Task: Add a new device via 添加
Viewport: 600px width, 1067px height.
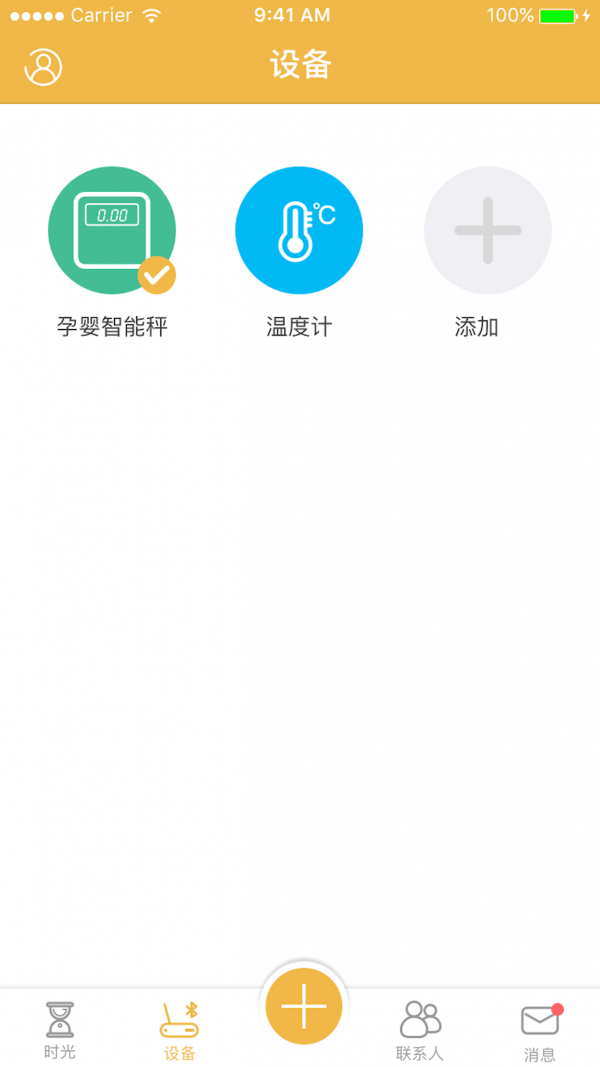Action: 487,231
